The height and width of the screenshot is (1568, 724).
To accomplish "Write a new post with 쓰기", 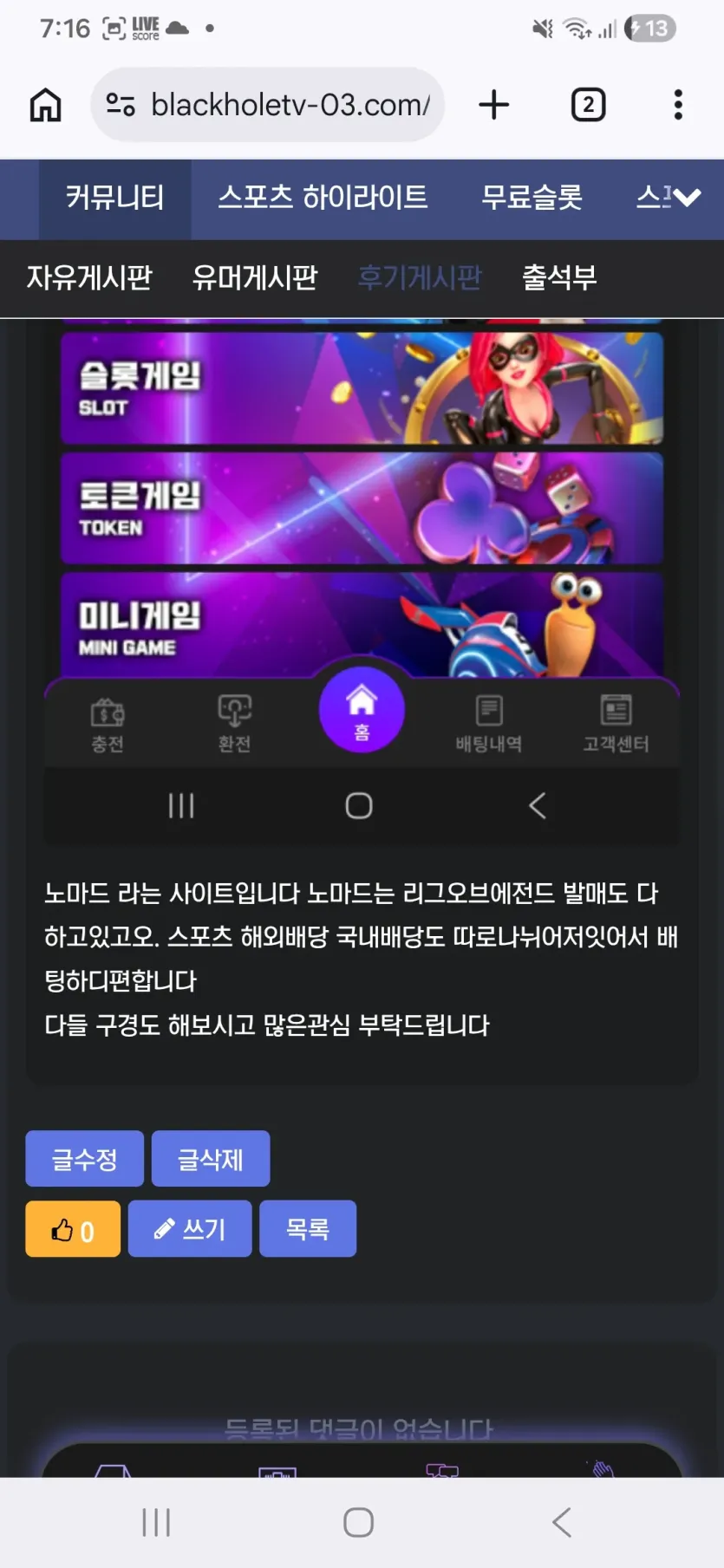I will (190, 1229).
